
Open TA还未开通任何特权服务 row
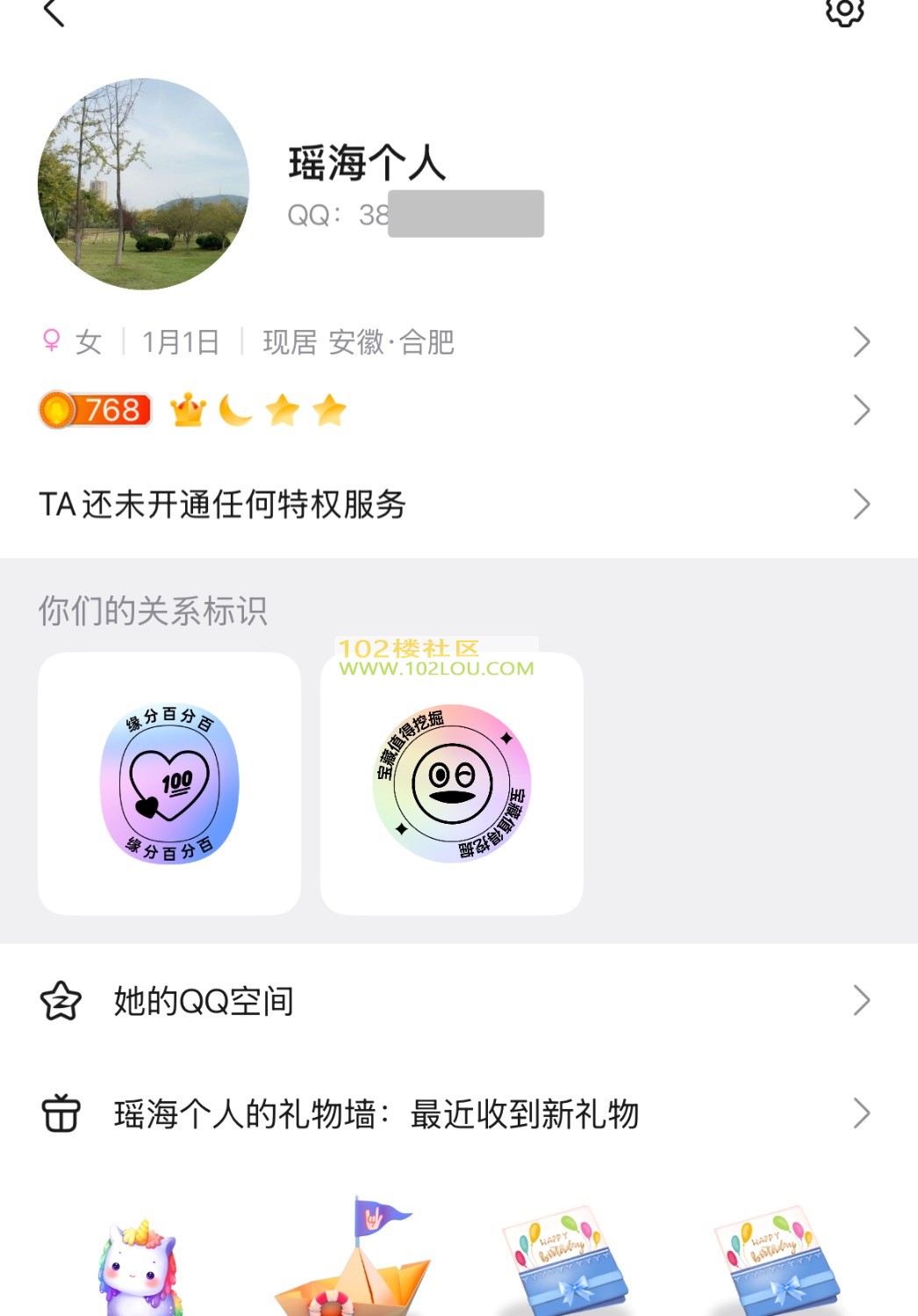click(456, 504)
